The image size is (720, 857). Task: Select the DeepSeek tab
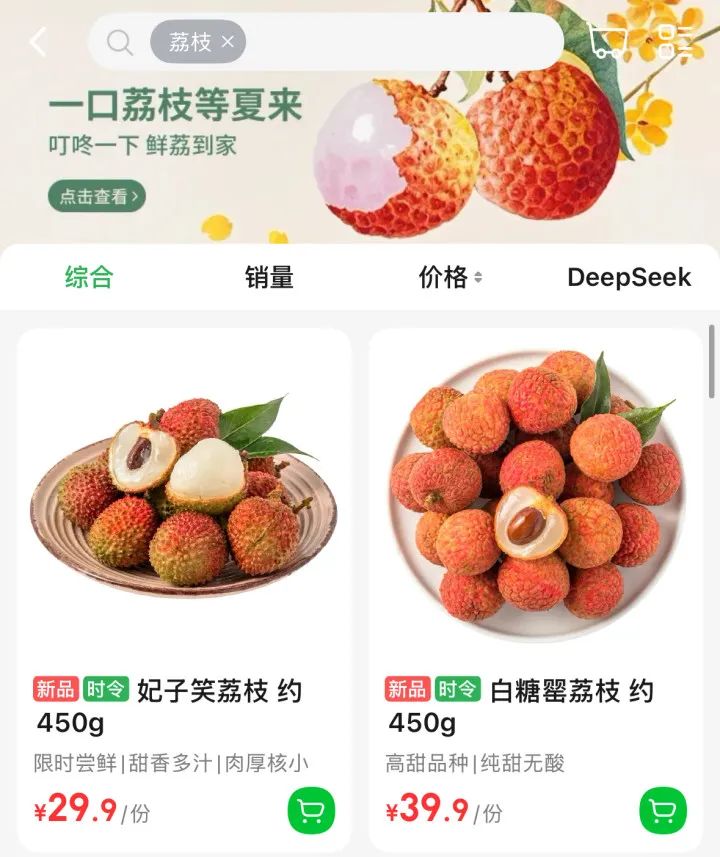click(x=629, y=277)
